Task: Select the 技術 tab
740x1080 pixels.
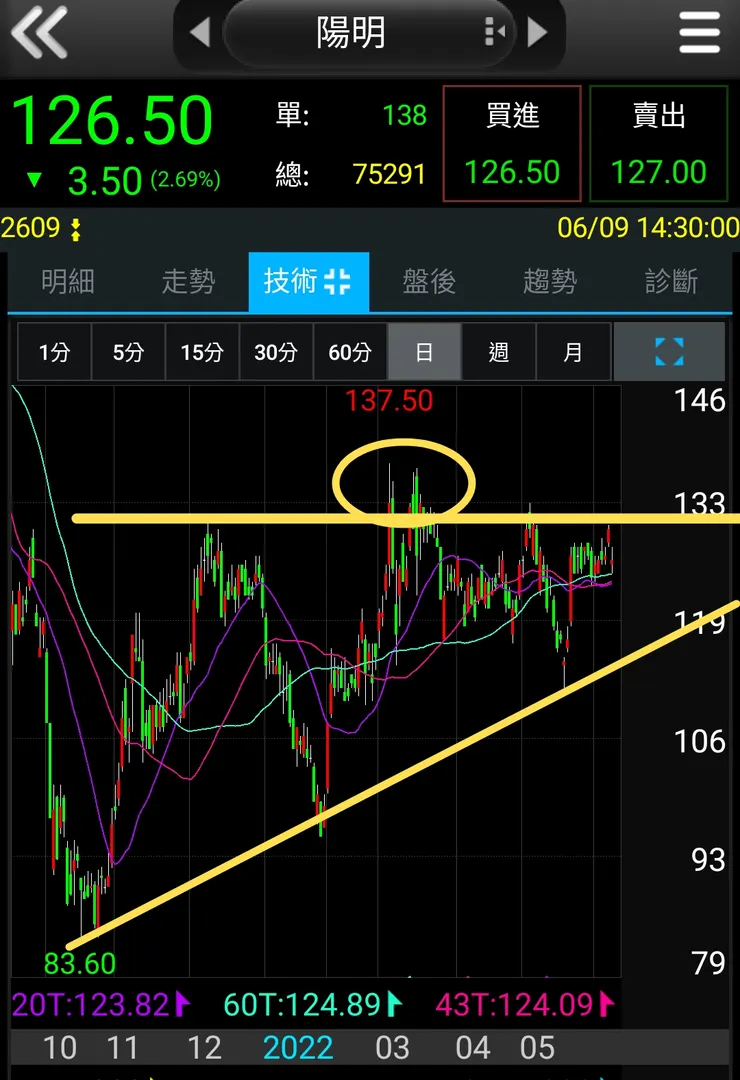Action: [308, 282]
